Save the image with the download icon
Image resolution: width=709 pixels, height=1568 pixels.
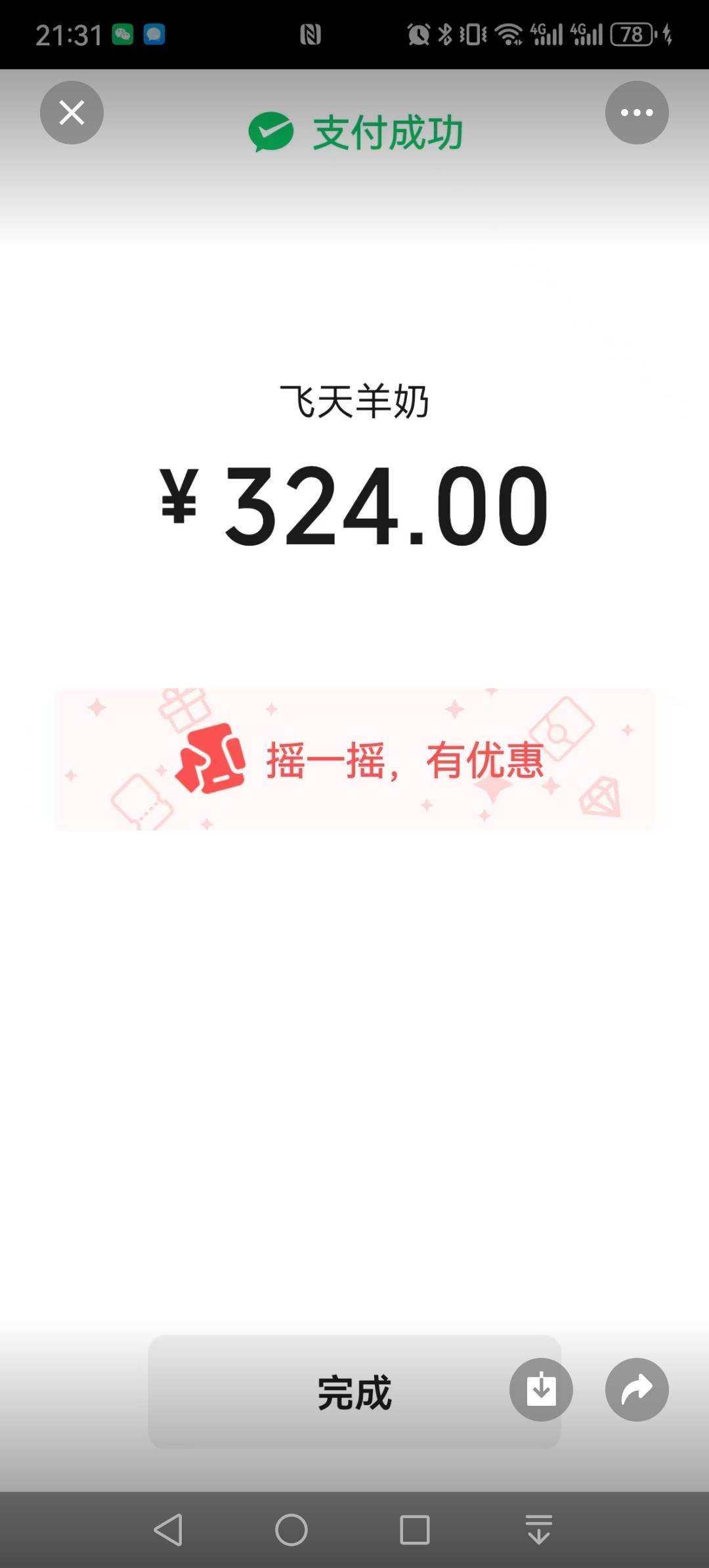pyautogui.click(x=541, y=1389)
